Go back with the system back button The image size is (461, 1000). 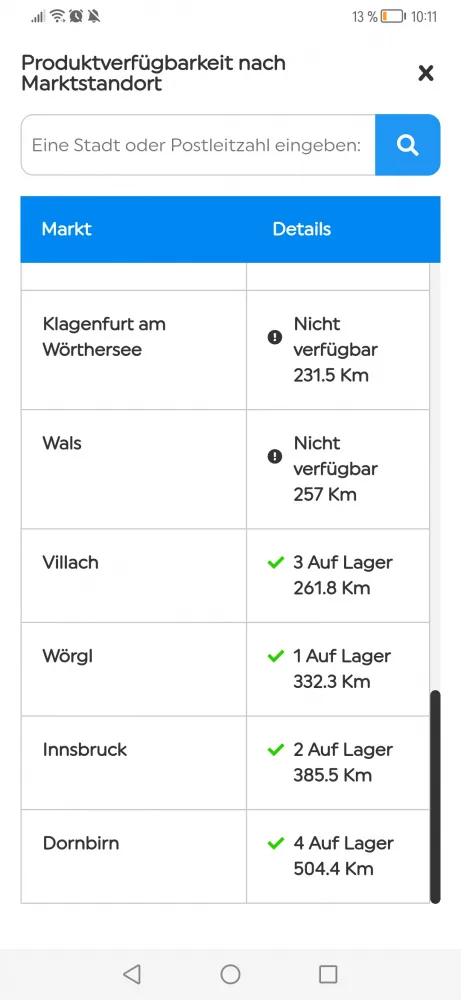[132, 974]
